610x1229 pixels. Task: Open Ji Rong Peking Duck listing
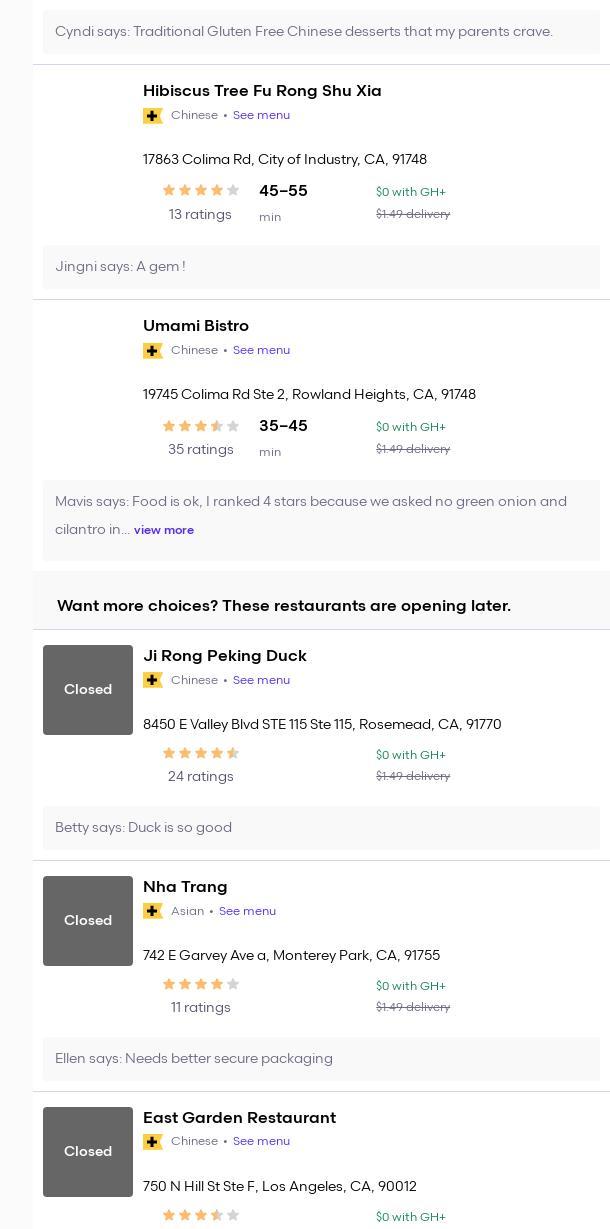[x=225, y=656]
